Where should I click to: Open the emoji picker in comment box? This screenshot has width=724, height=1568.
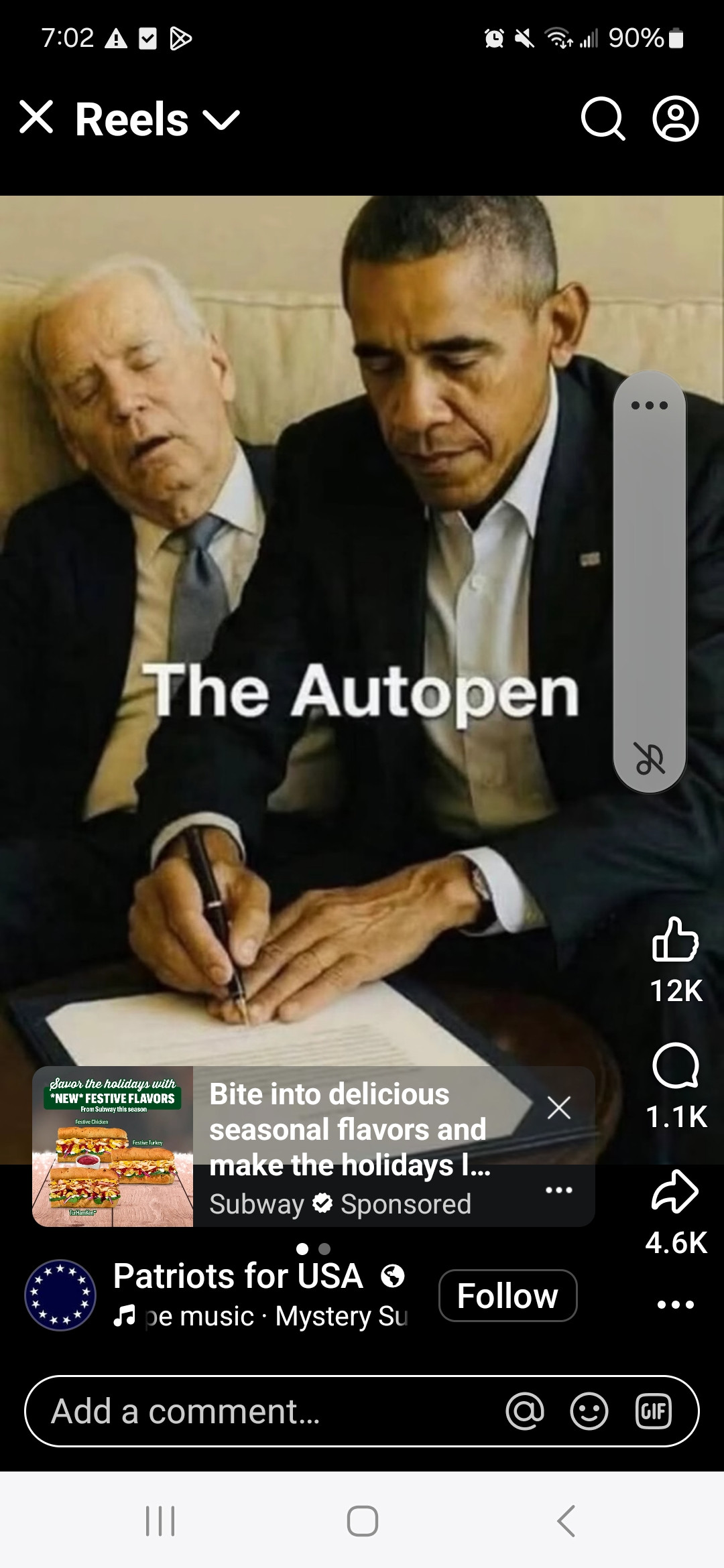[x=589, y=1411]
